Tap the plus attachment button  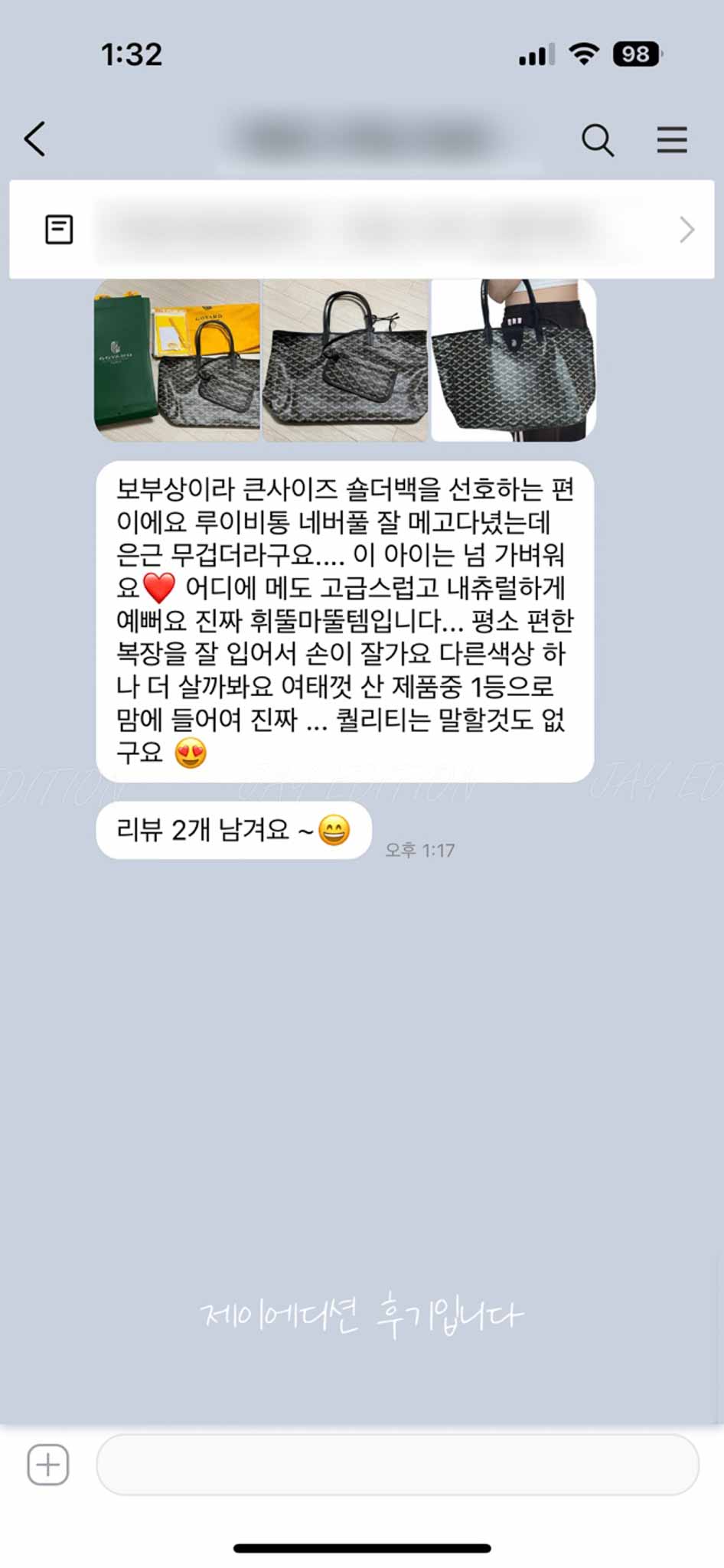coord(48,1465)
